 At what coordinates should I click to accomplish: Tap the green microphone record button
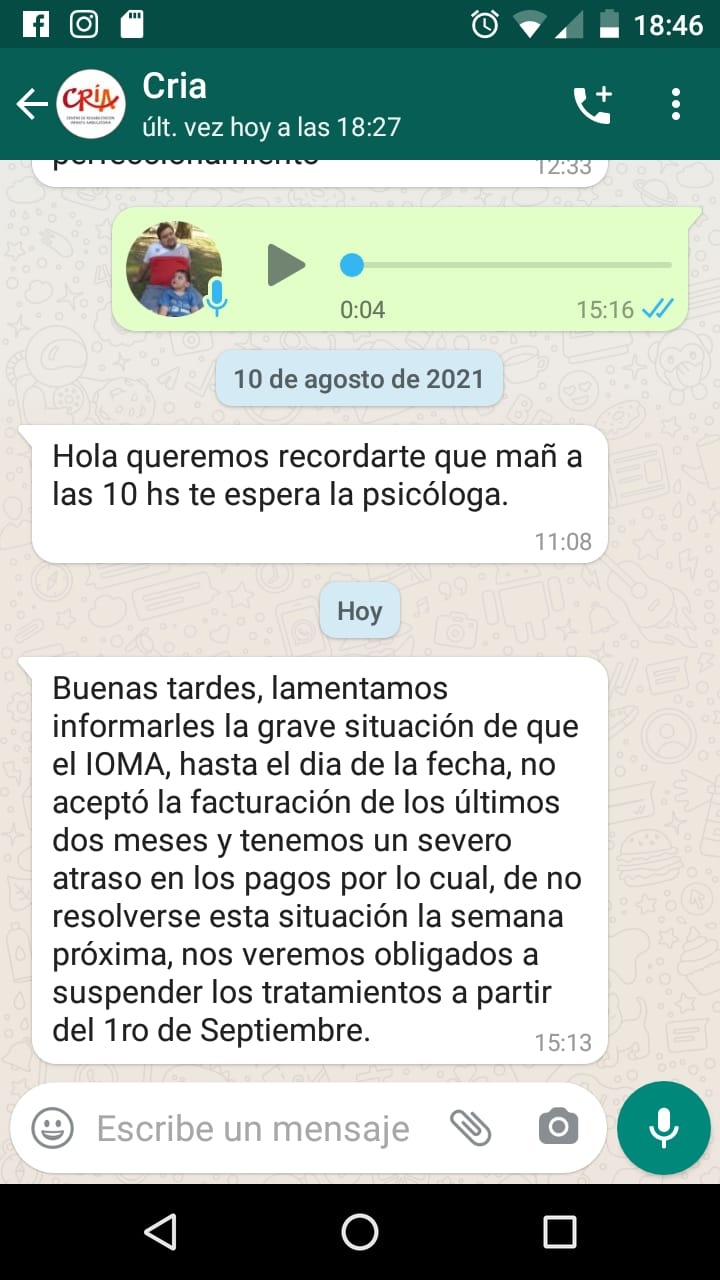(x=664, y=1128)
